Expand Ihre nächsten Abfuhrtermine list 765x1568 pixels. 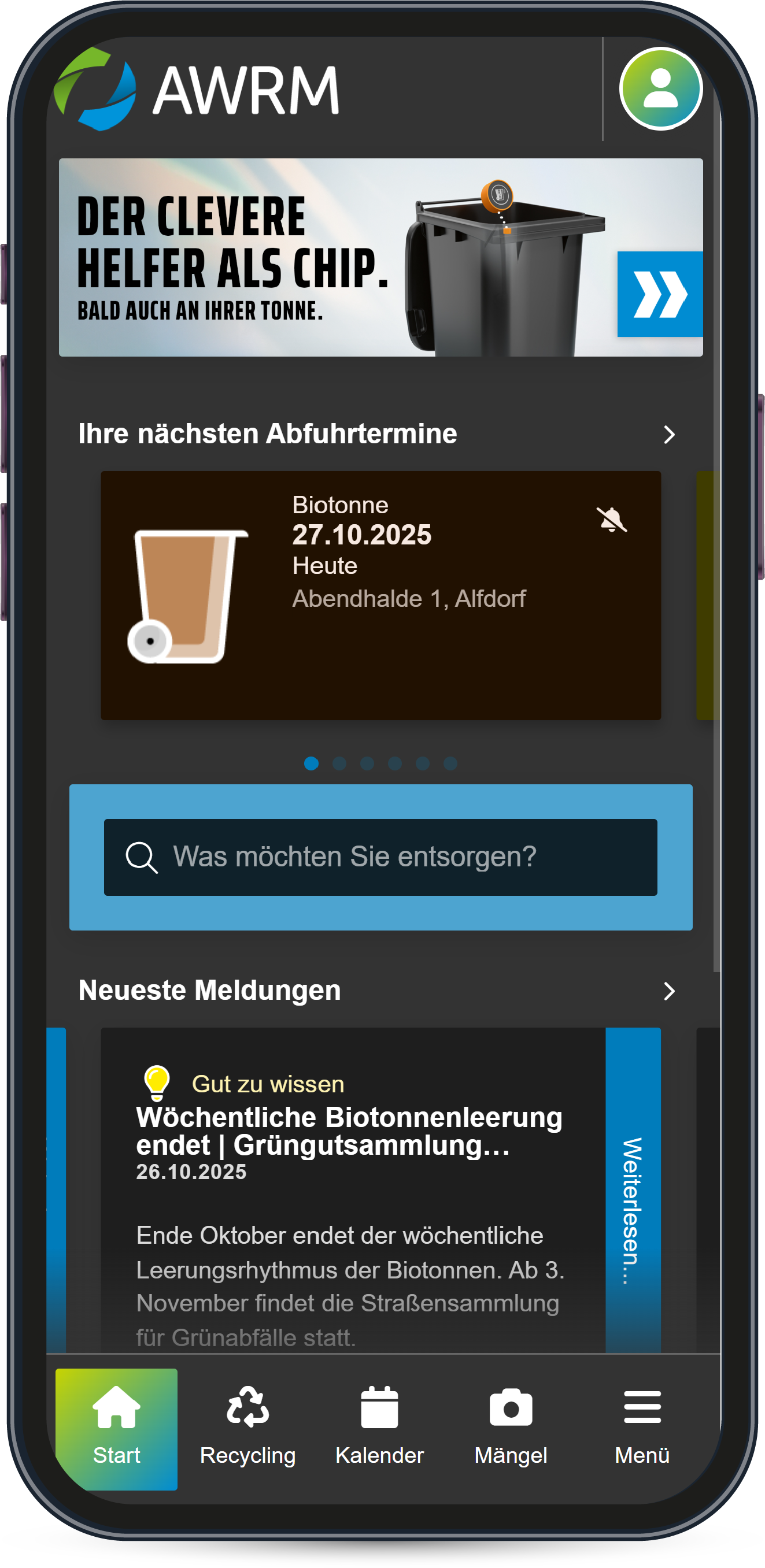[669, 435]
